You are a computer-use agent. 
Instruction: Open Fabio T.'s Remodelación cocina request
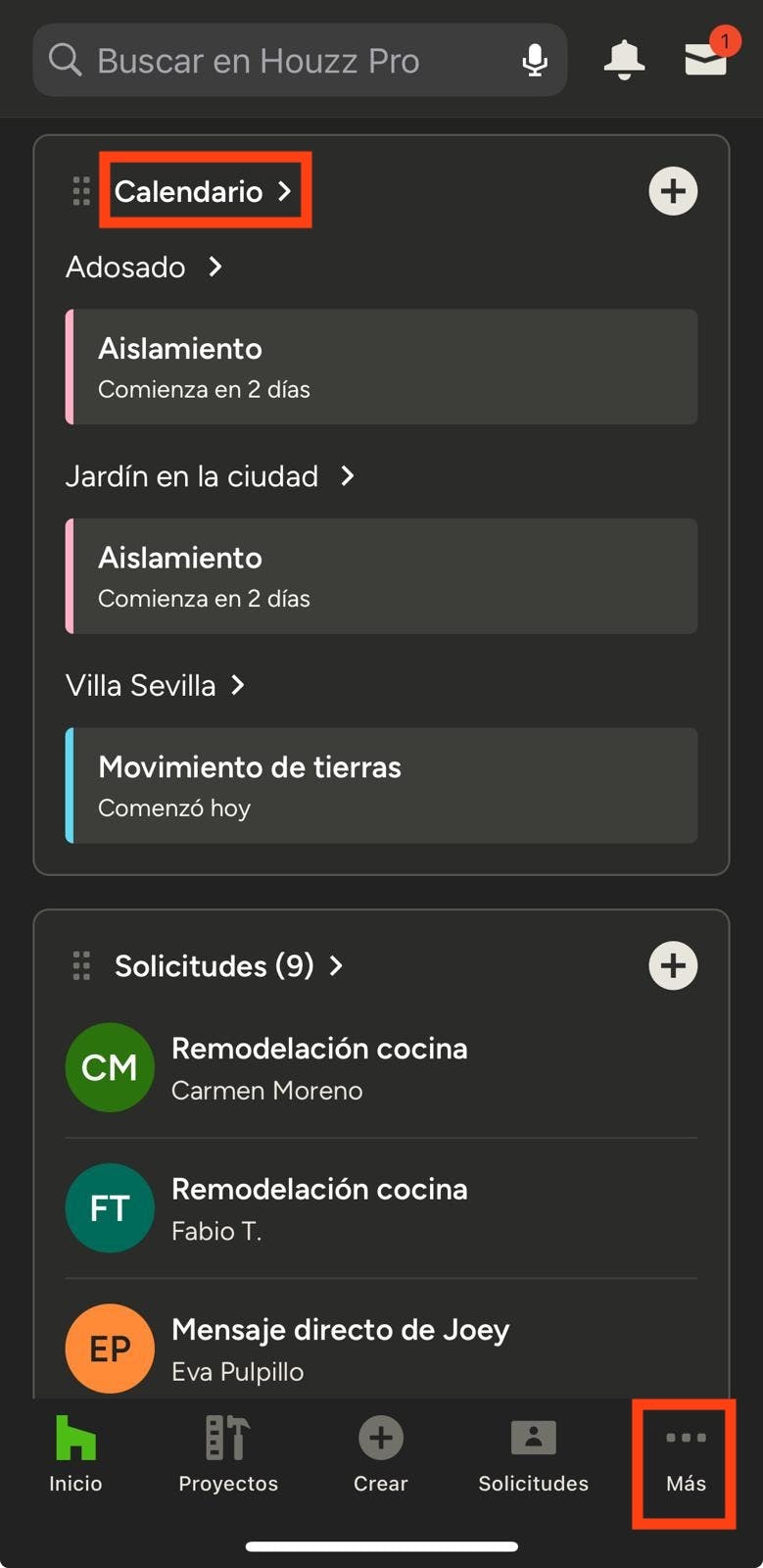382,1207
